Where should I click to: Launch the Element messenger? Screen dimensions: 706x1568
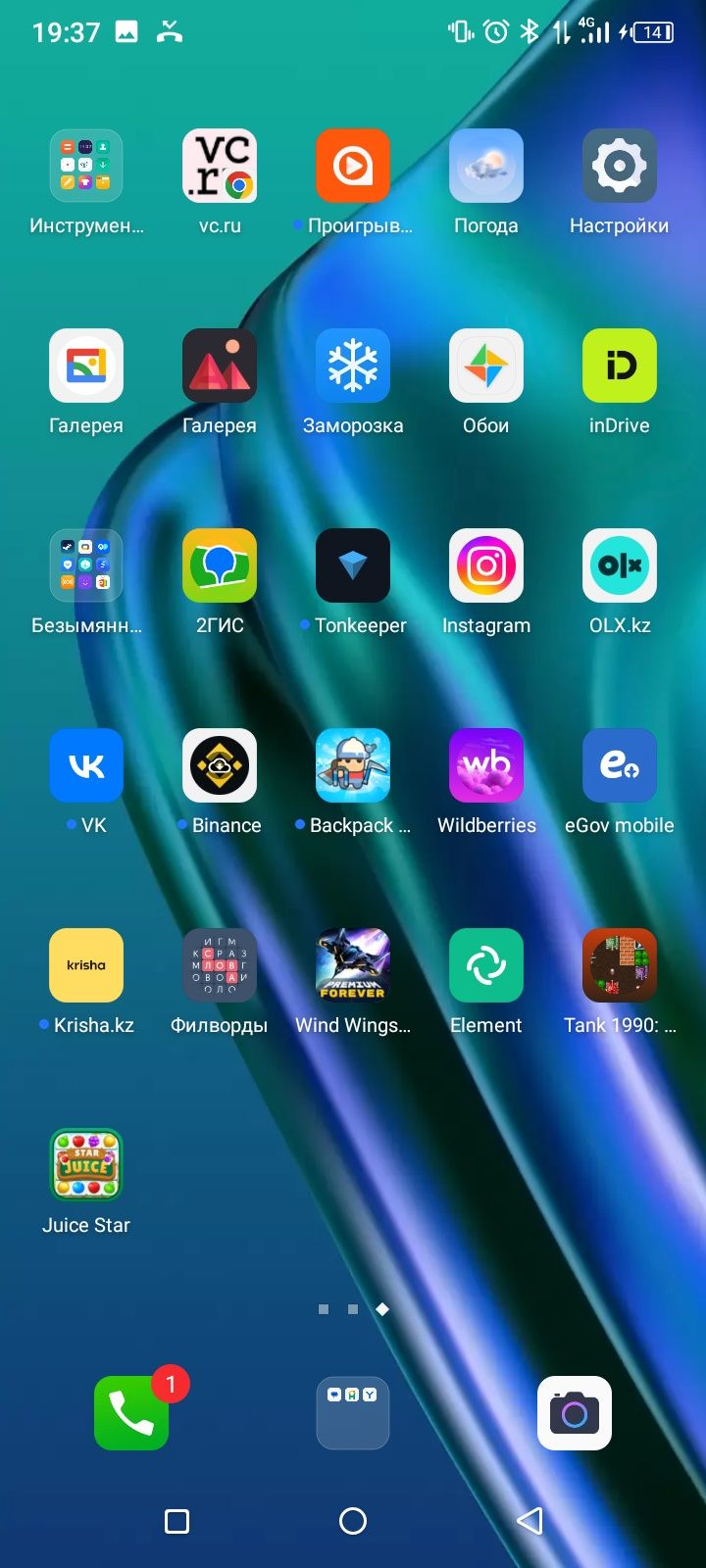485,966
